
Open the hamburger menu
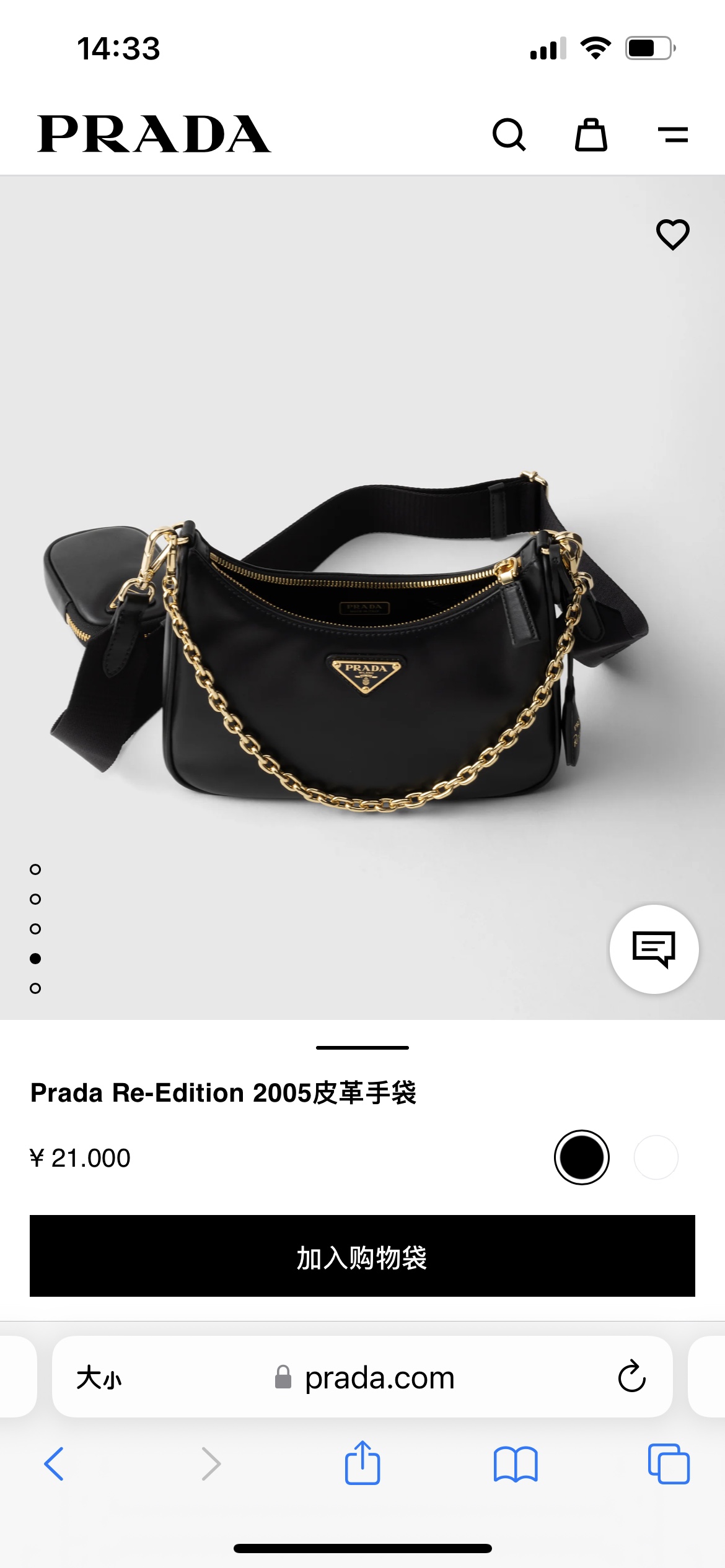(x=672, y=134)
